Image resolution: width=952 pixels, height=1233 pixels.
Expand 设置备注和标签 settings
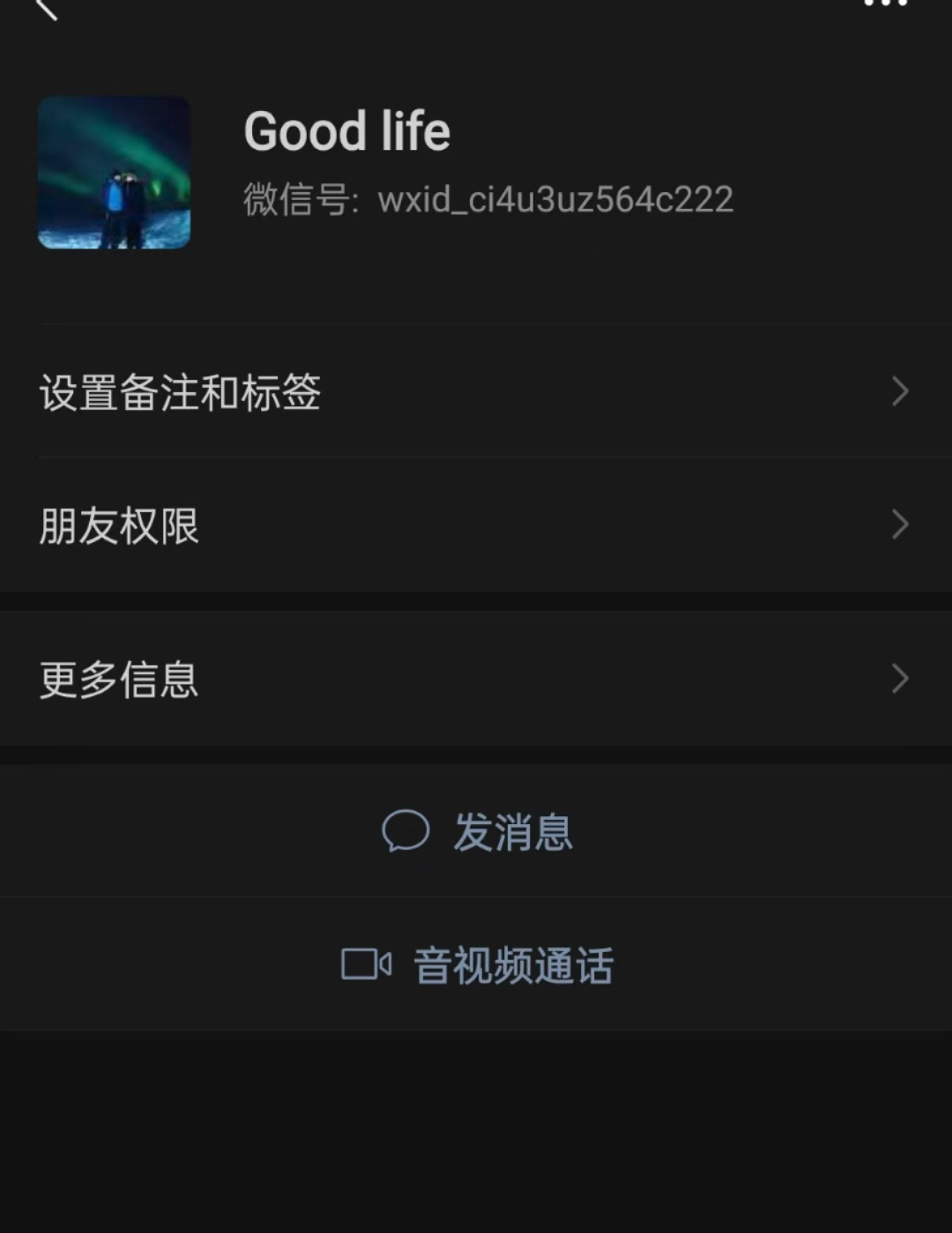[476, 393]
